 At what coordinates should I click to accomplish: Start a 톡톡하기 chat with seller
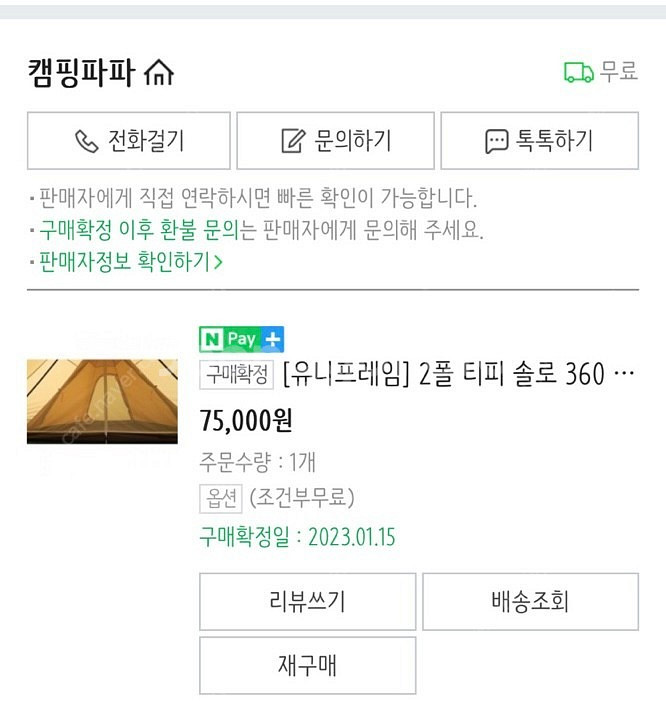[x=539, y=141]
